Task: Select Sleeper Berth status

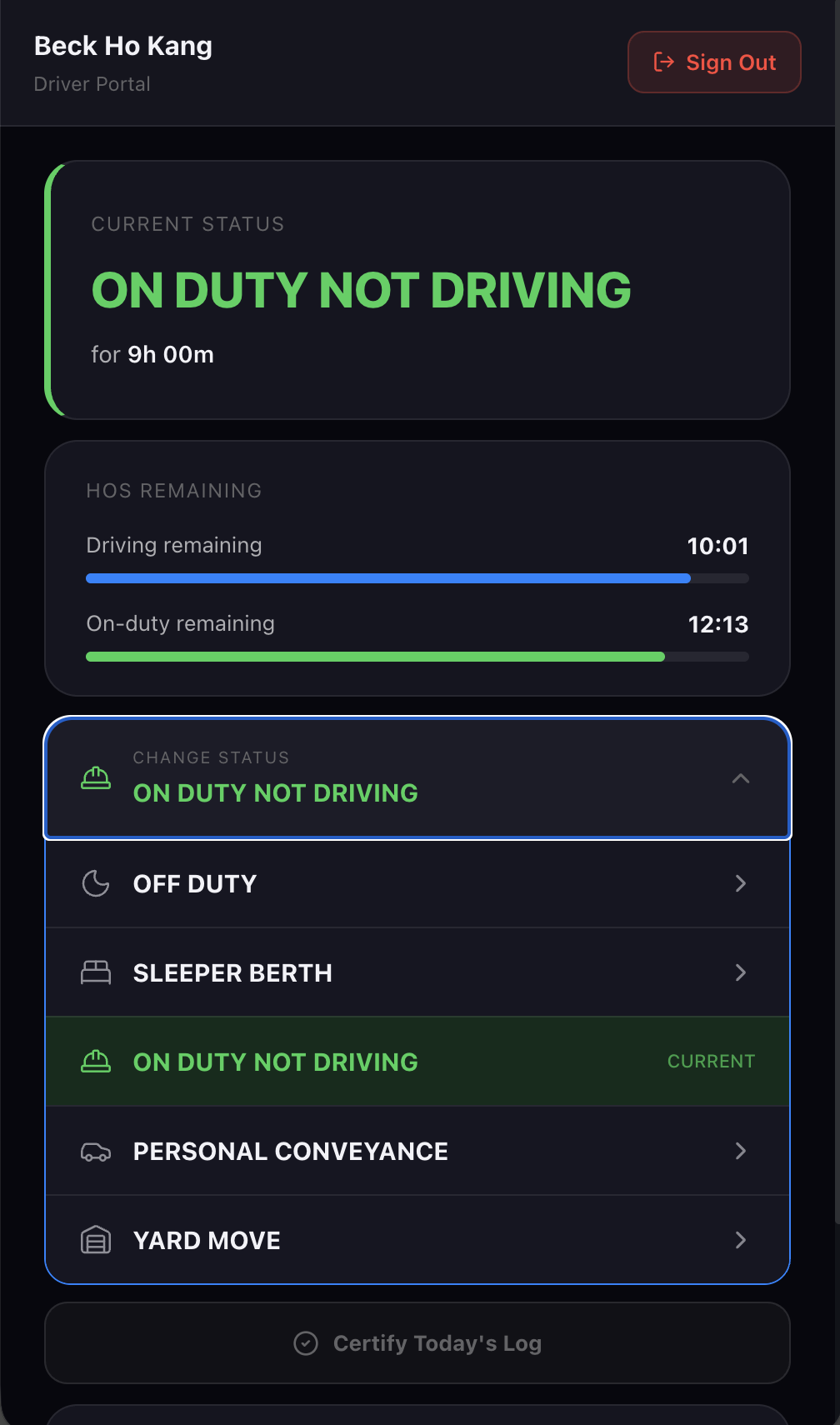Action: (417, 972)
